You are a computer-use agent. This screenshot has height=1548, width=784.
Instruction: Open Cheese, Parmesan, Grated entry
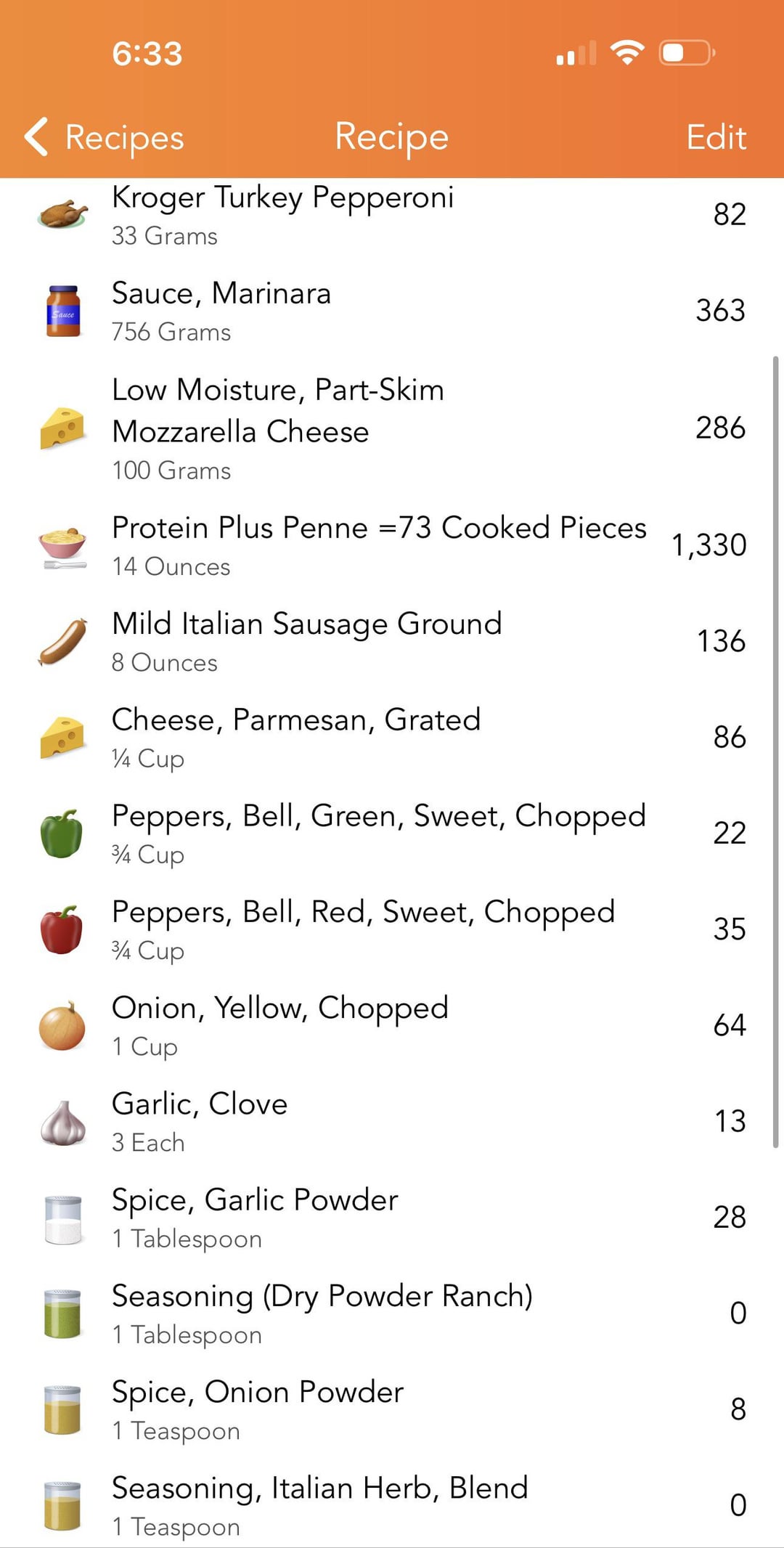(x=392, y=738)
